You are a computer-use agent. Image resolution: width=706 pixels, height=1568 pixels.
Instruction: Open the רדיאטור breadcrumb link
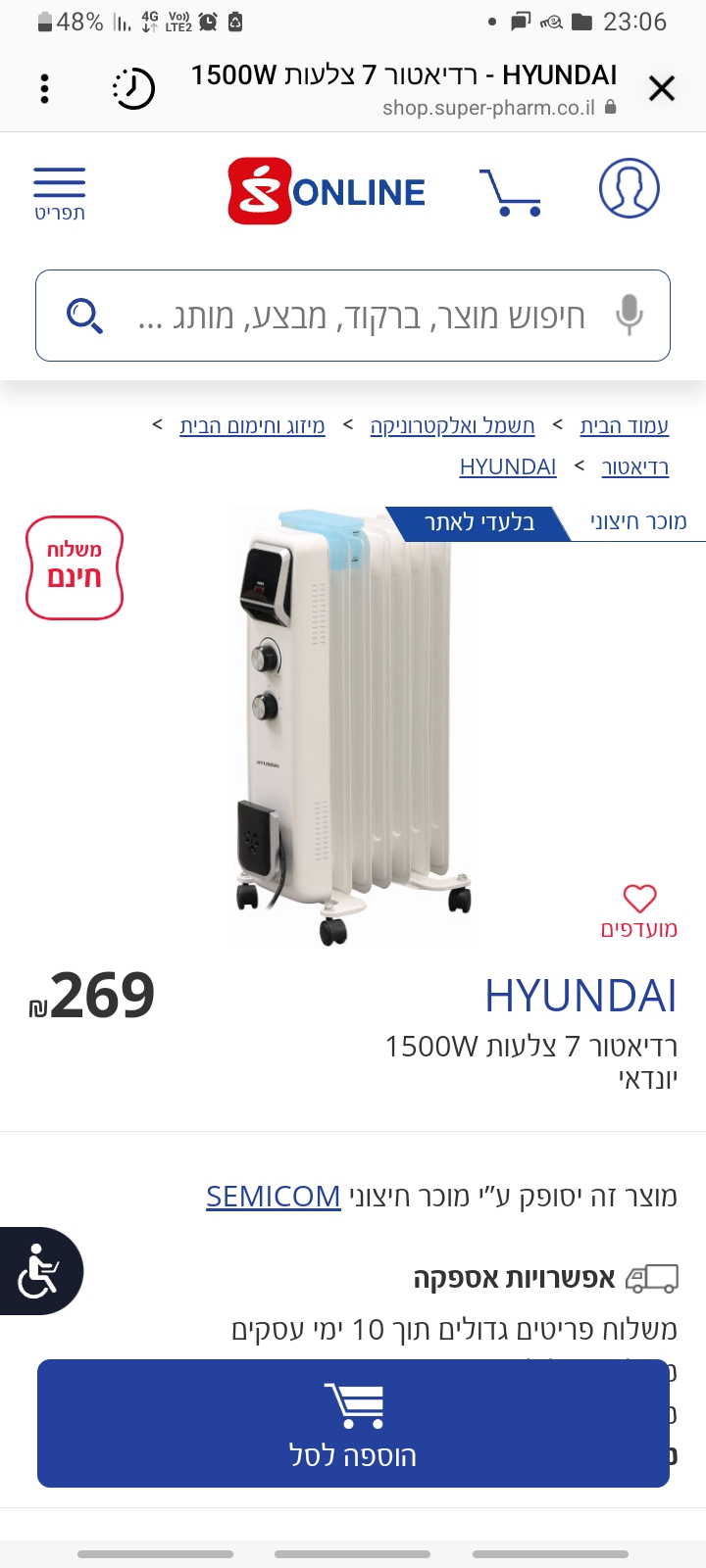tap(634, 466)
